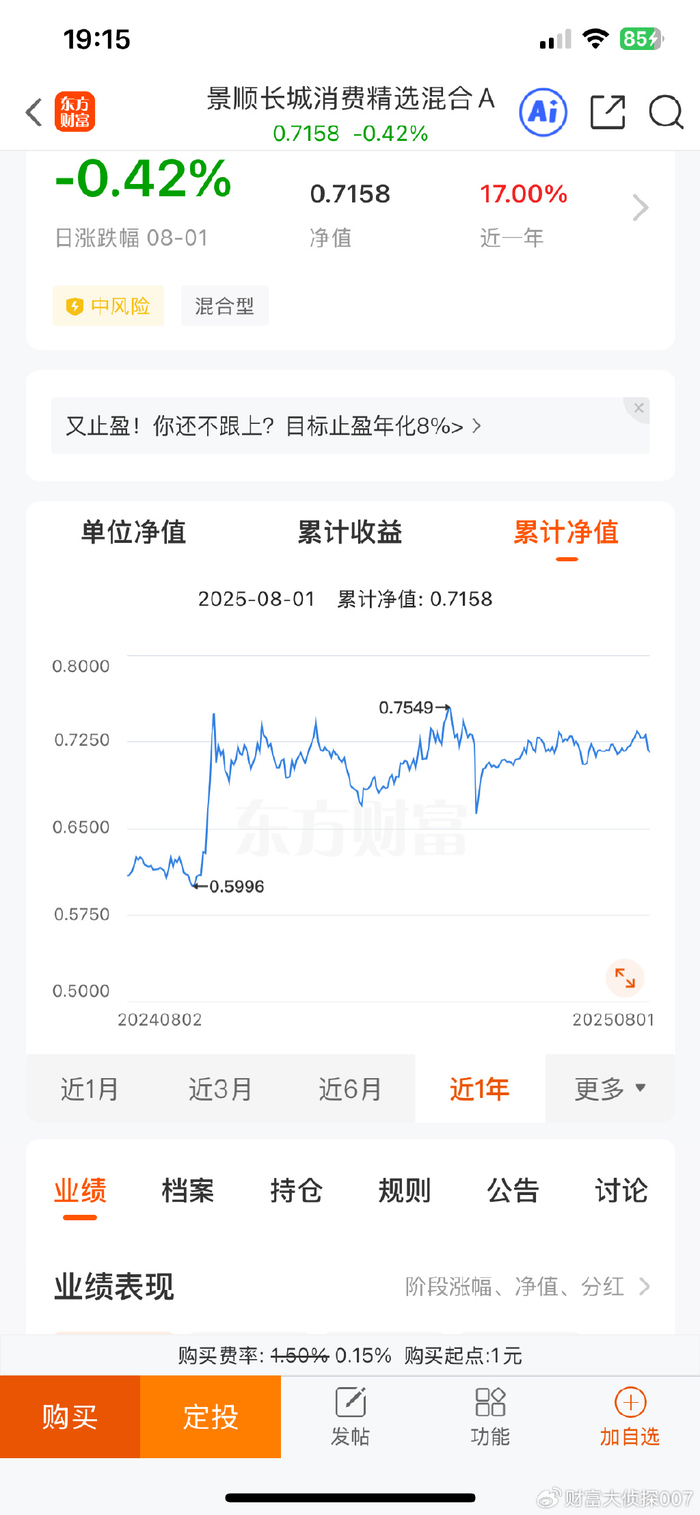Select the 近6月 time range
The image size is (700, 1515).
point(350,1089)
